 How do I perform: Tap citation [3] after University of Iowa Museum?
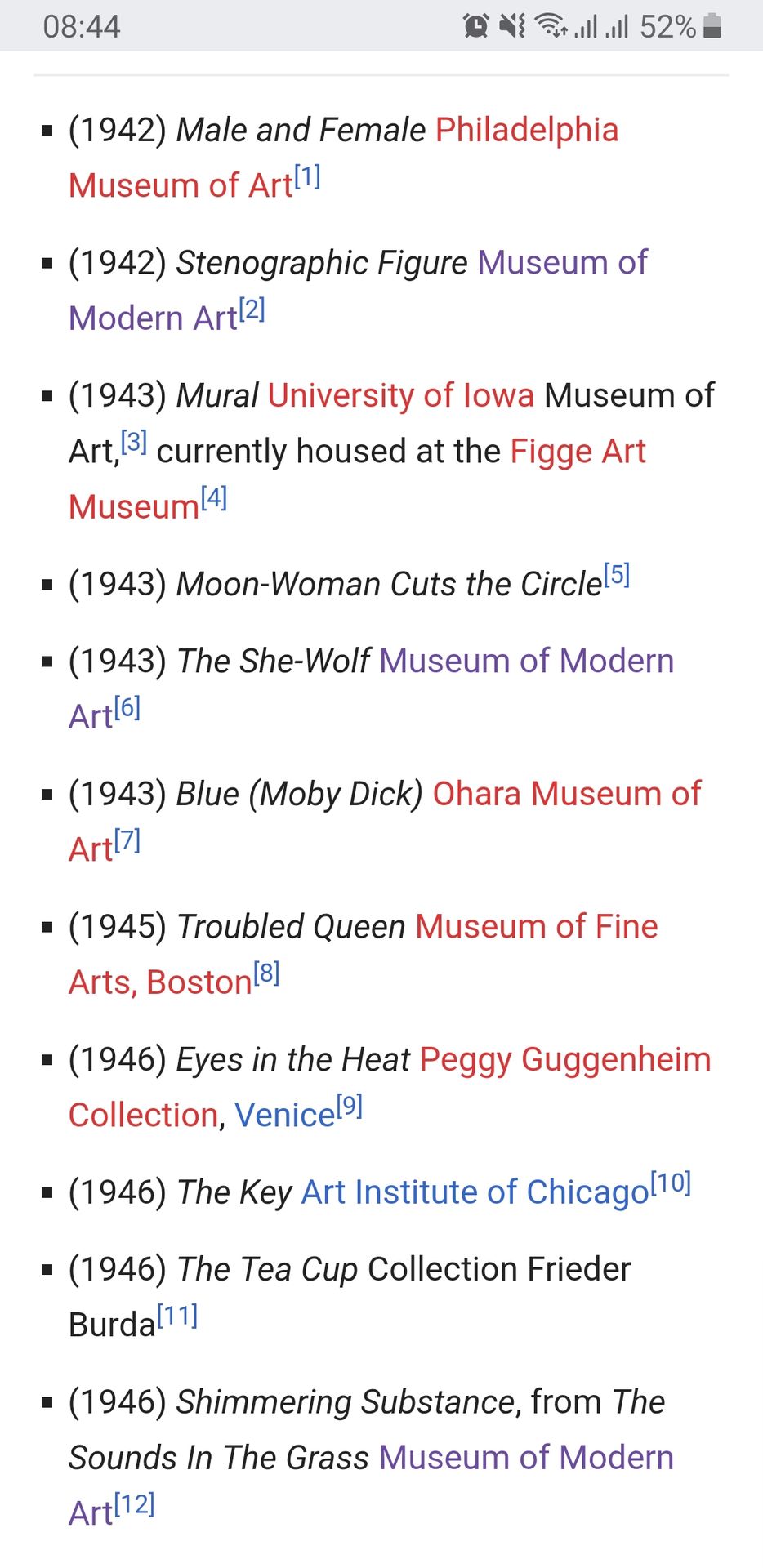click(134, 442)
